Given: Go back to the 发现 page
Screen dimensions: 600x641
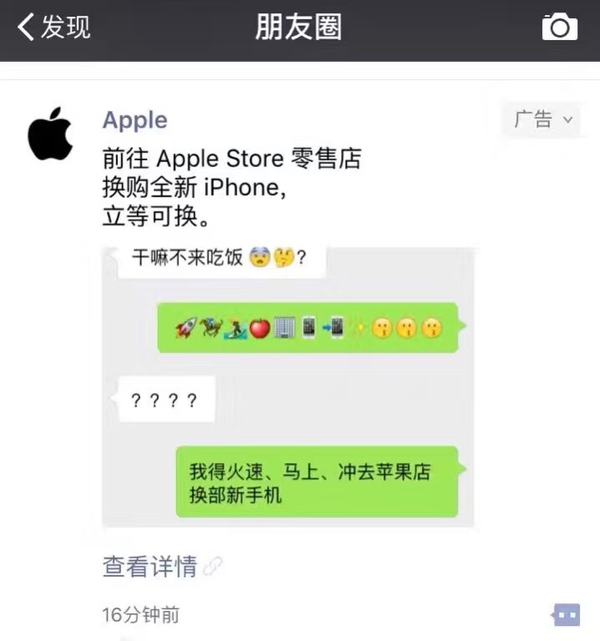Looking at the screenshot, I should (52, 27).
